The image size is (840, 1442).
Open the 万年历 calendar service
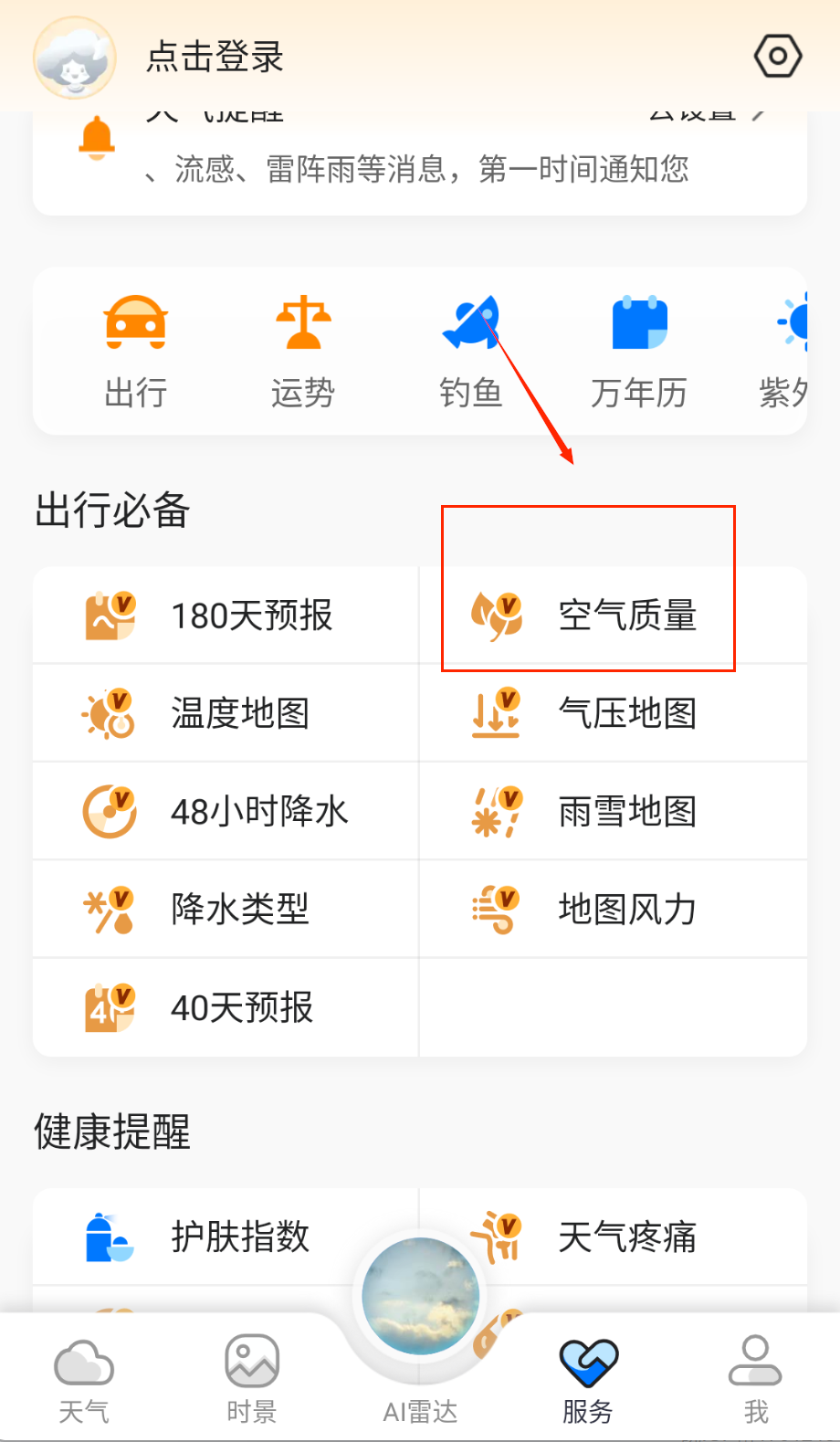[x=639, y=352]
